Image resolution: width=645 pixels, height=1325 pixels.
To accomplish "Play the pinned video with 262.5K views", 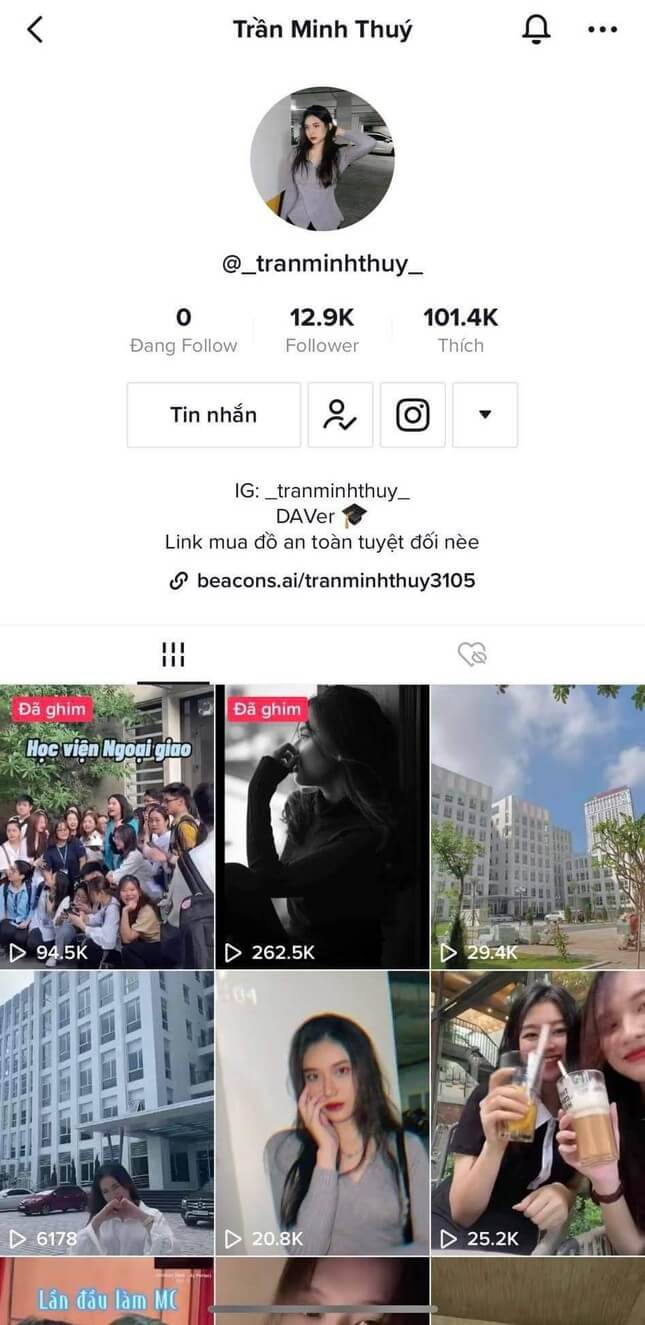I will (x=322, y=828).
